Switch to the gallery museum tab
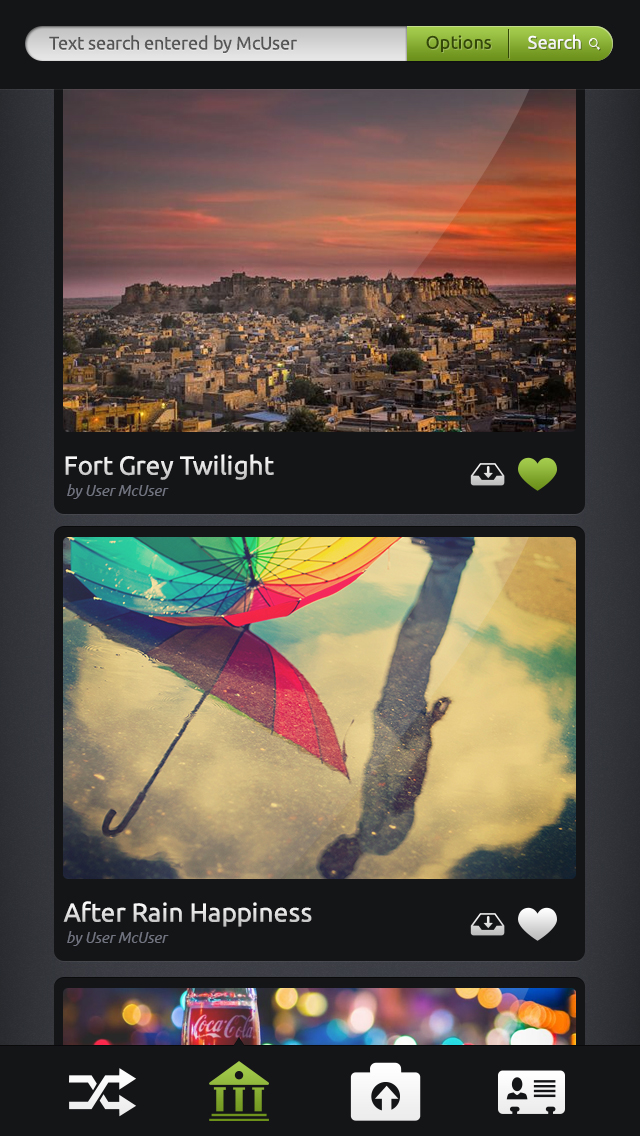 point(239,1092)
